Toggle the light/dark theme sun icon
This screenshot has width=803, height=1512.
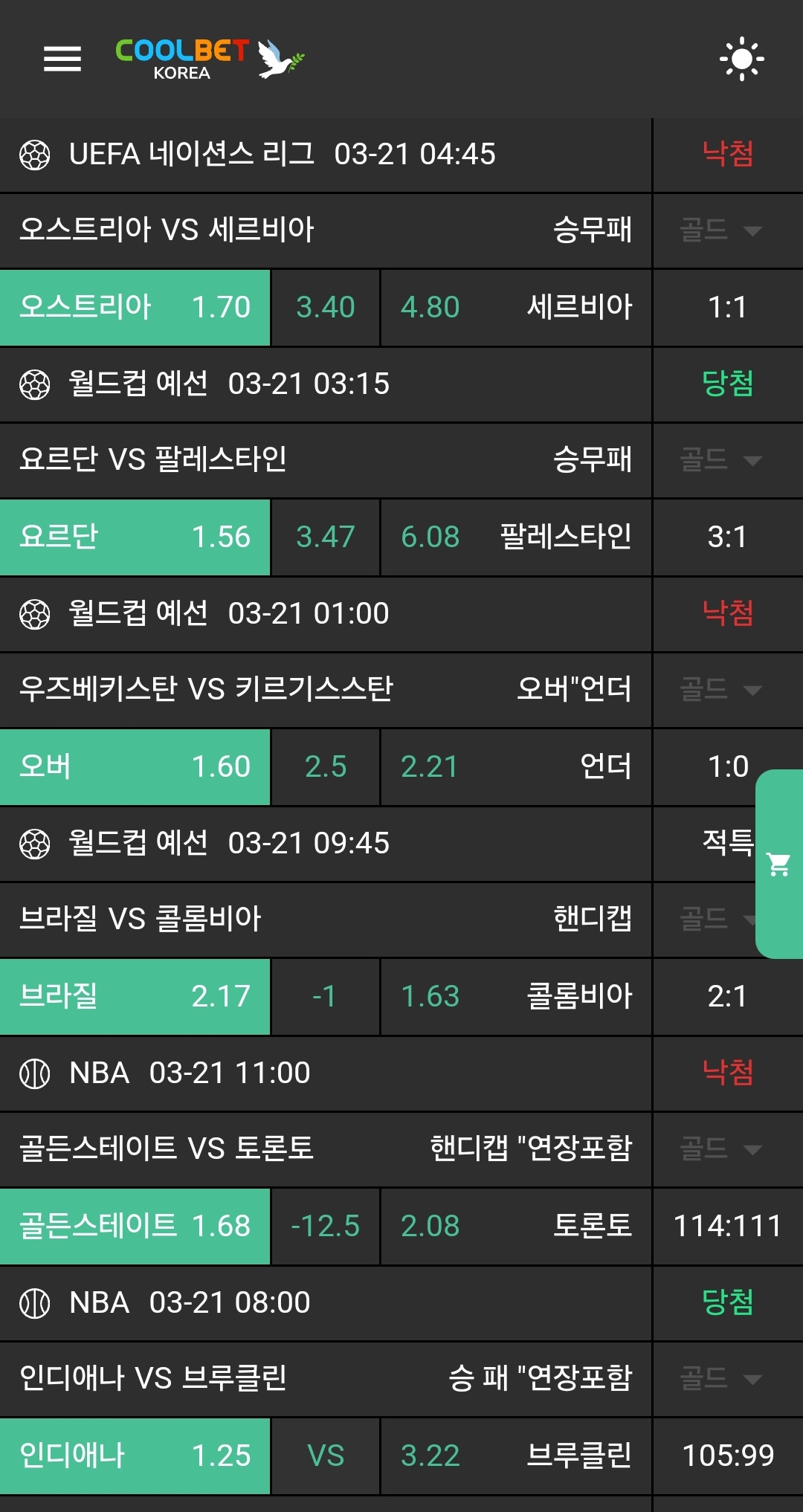741,59
